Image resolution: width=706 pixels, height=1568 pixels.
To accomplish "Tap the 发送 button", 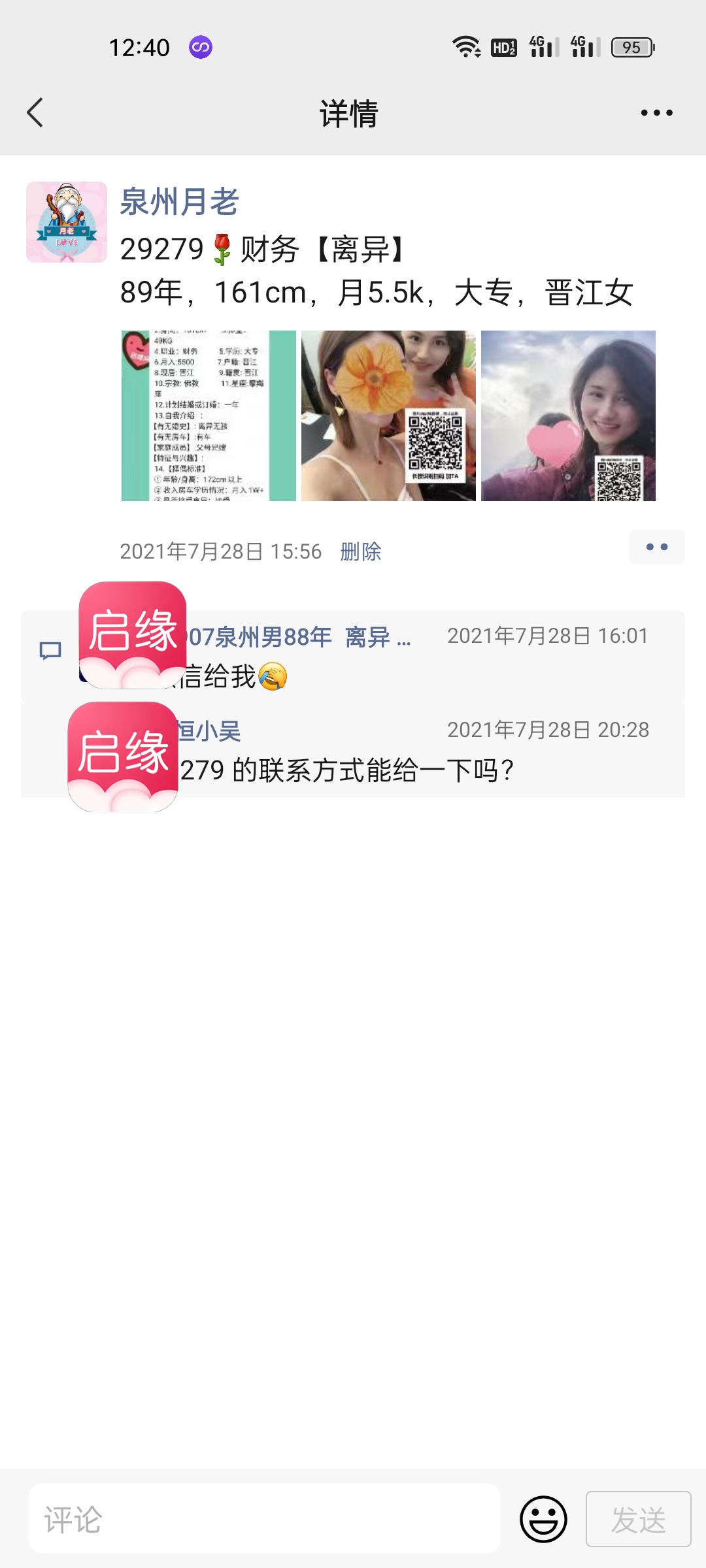I will click(638, 1518).
